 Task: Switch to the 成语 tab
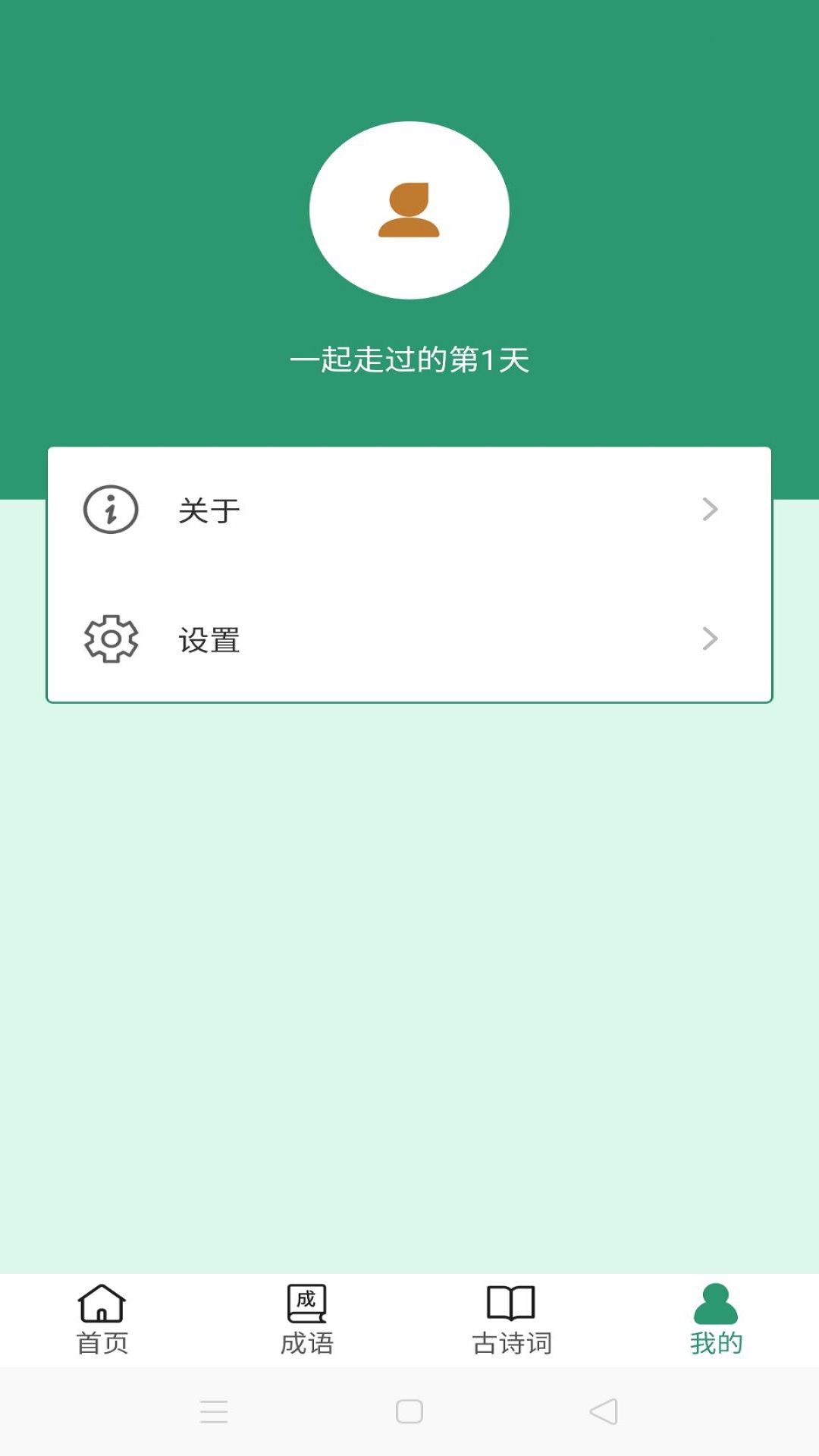tap(307, 1319)
